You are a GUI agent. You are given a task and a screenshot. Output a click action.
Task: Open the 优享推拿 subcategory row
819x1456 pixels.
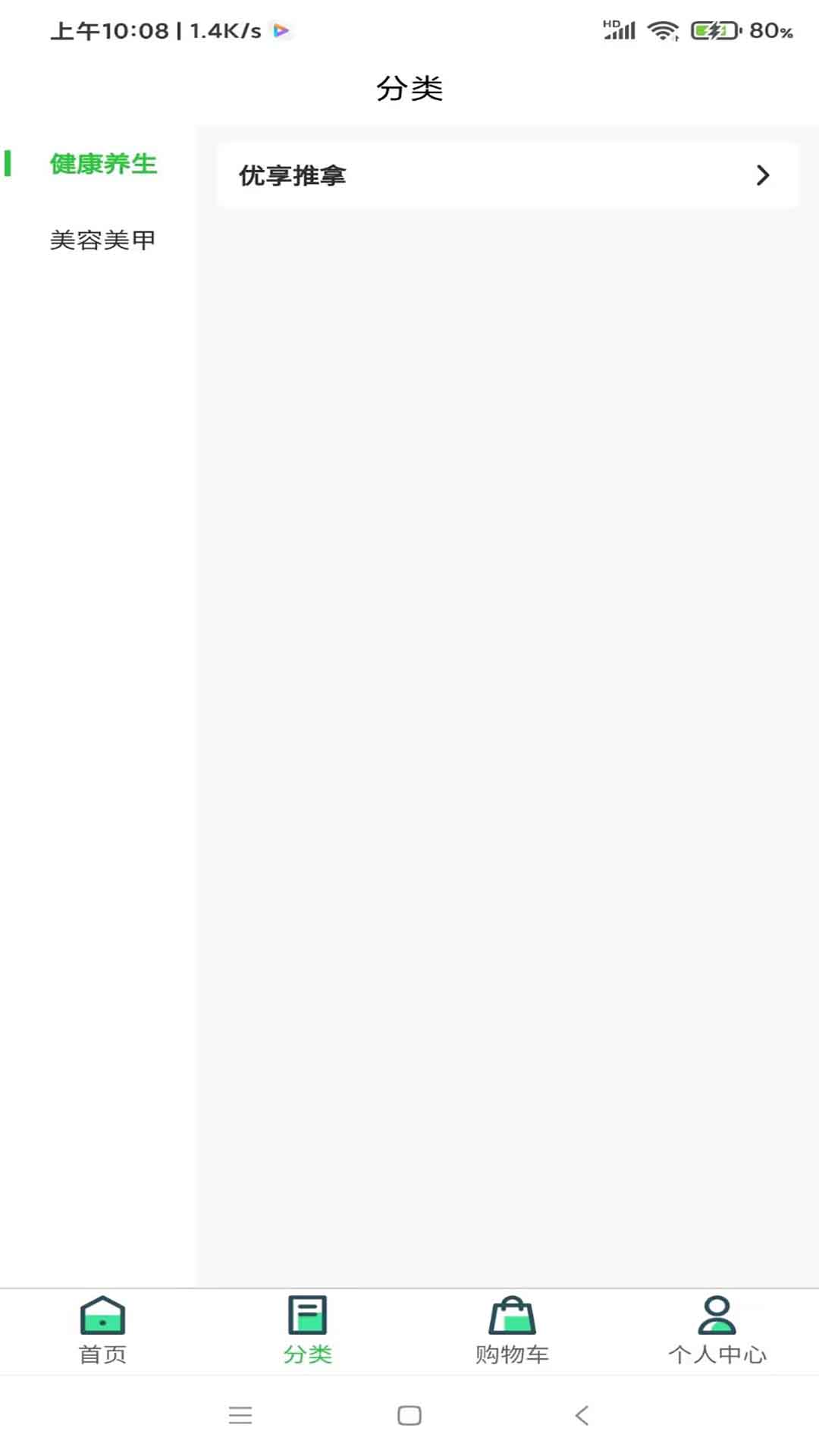[507, 175]
